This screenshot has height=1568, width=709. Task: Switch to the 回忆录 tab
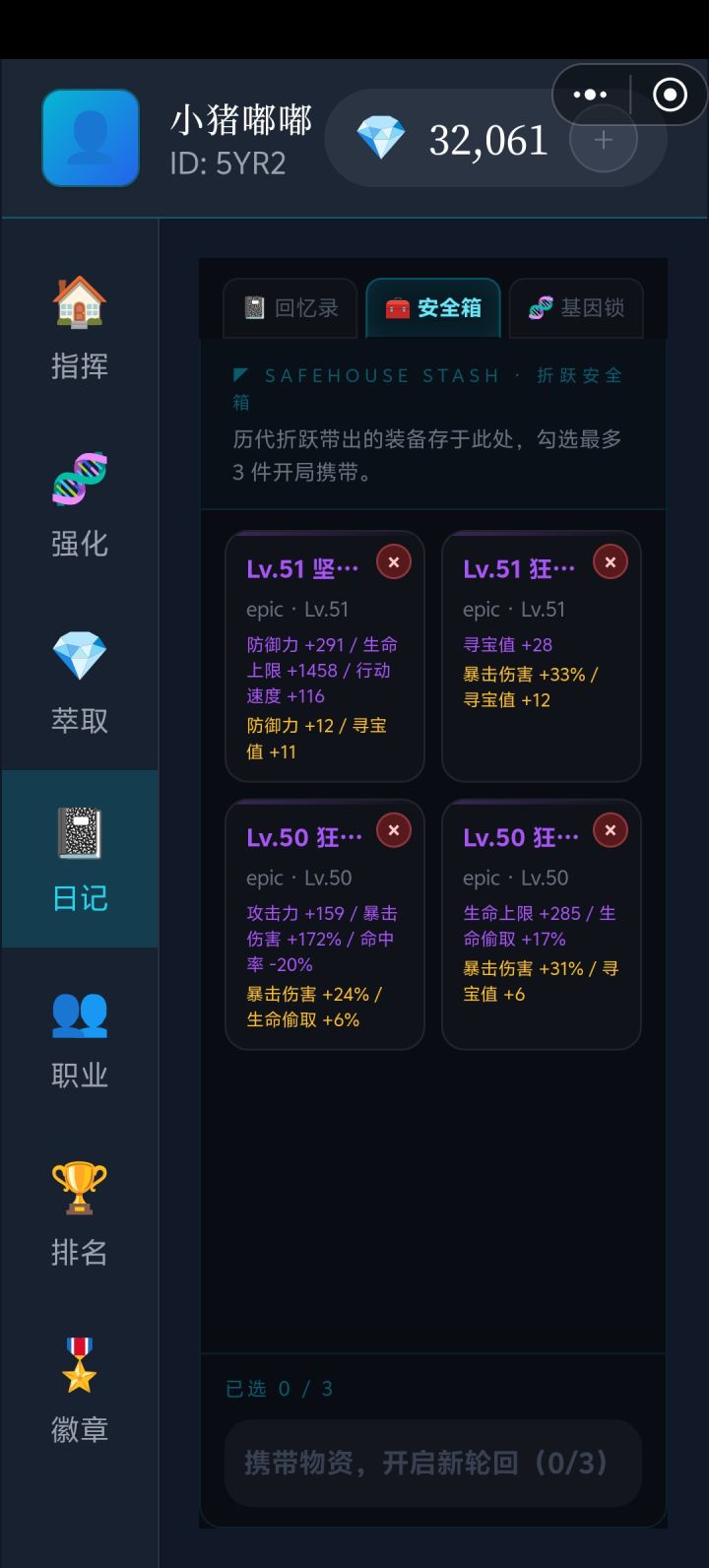click(x=290, y=308)
